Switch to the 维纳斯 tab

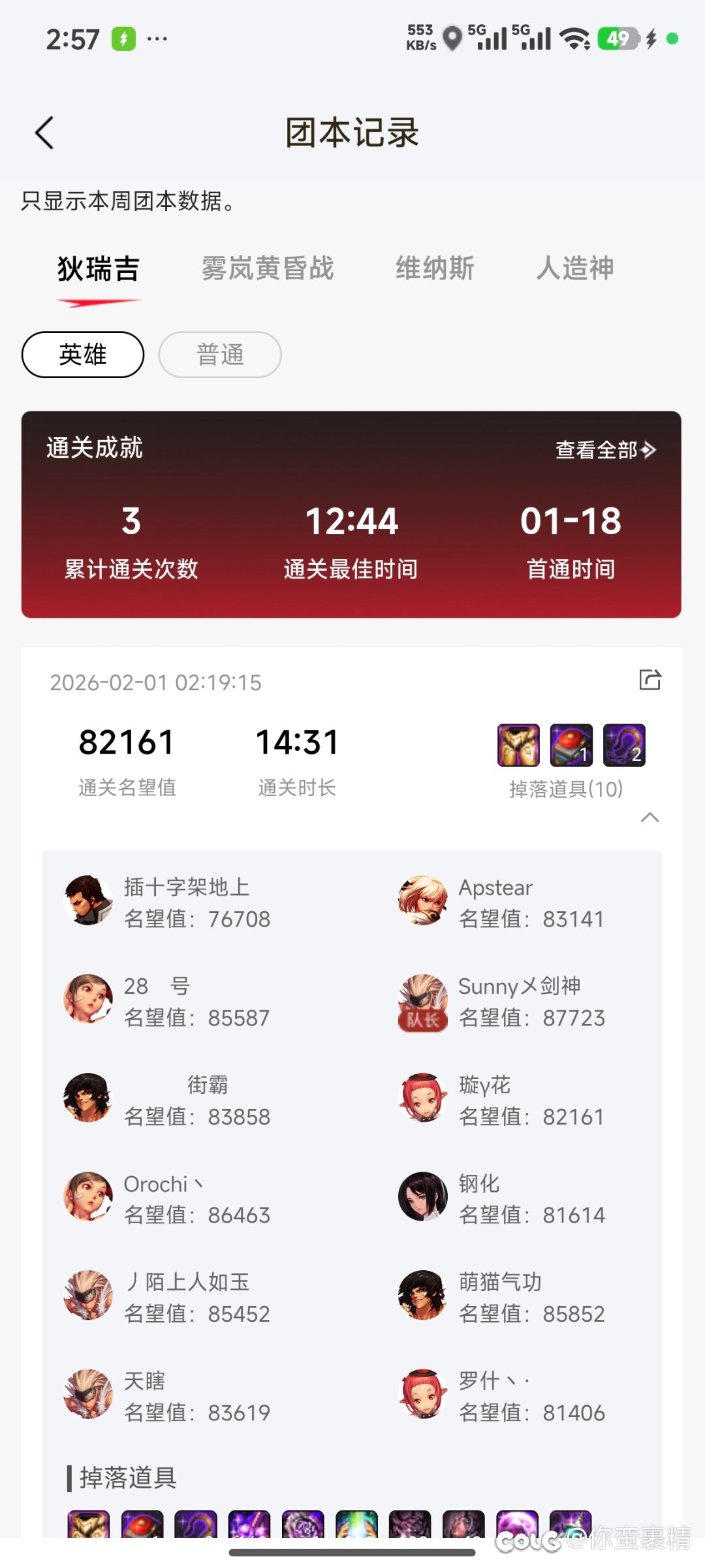coord(435,268)
